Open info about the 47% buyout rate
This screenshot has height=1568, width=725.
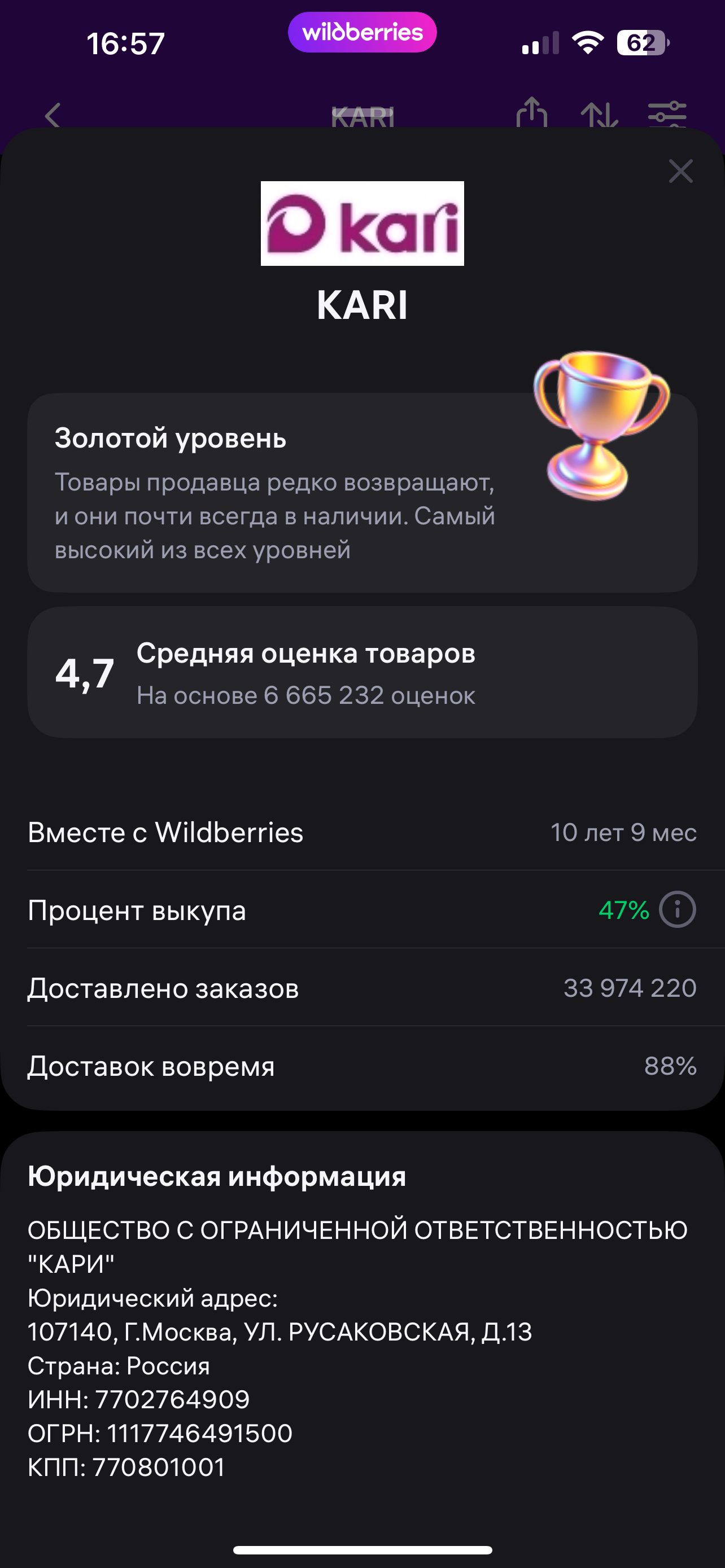677,909
